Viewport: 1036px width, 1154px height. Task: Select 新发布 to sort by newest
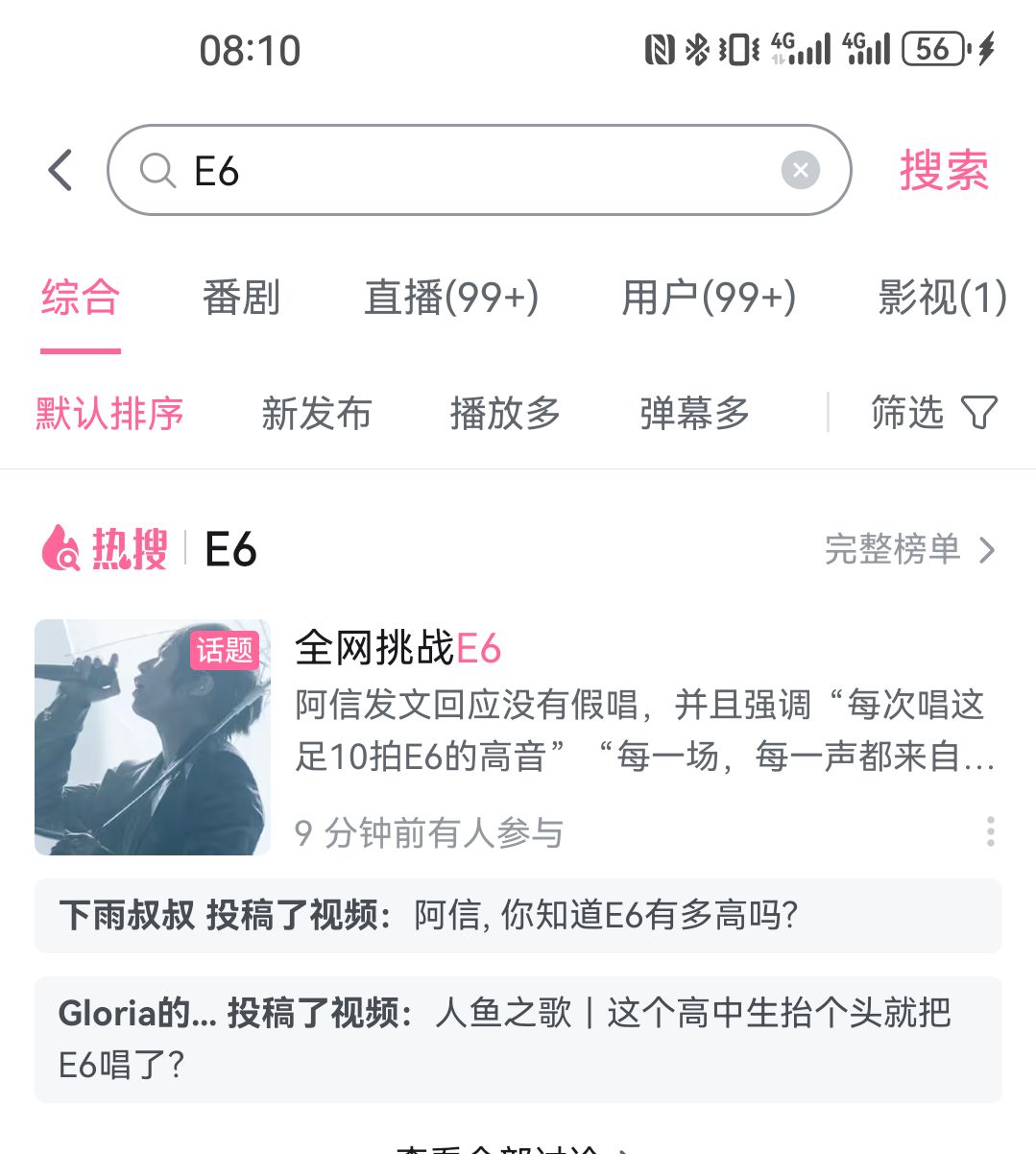[x=317, y=413]
